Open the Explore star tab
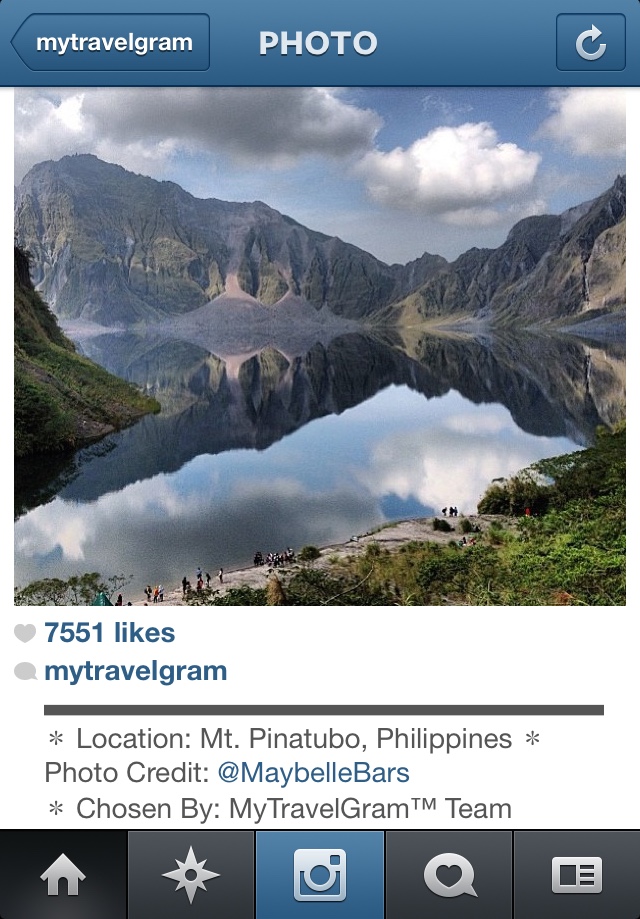 (191, 875)
